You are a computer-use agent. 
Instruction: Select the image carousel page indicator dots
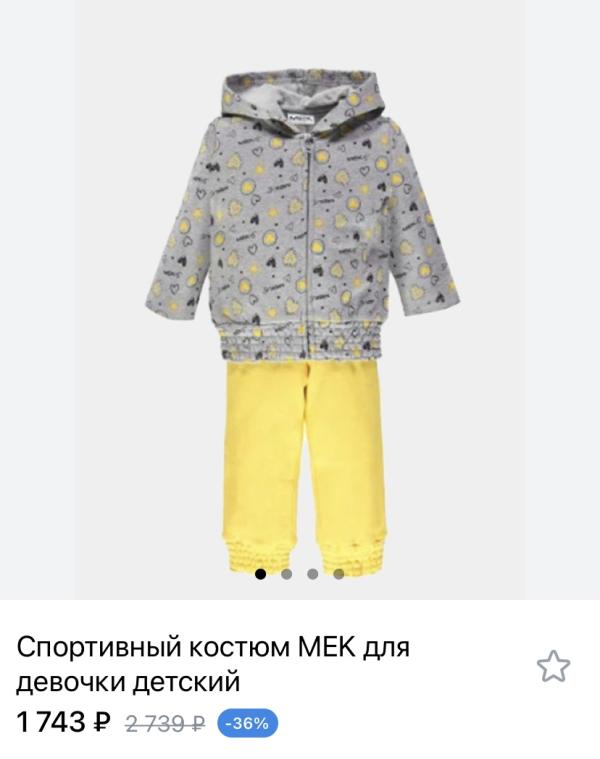[x=299, y=574]
